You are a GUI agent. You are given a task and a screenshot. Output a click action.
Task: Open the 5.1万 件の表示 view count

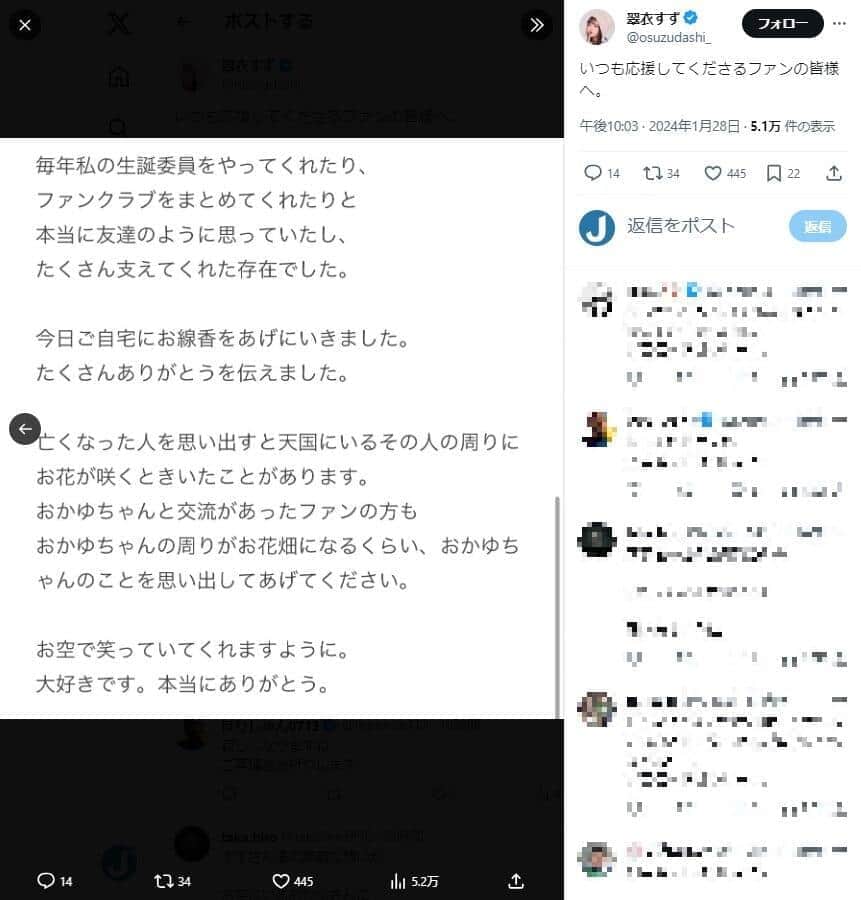coord(792,126)
